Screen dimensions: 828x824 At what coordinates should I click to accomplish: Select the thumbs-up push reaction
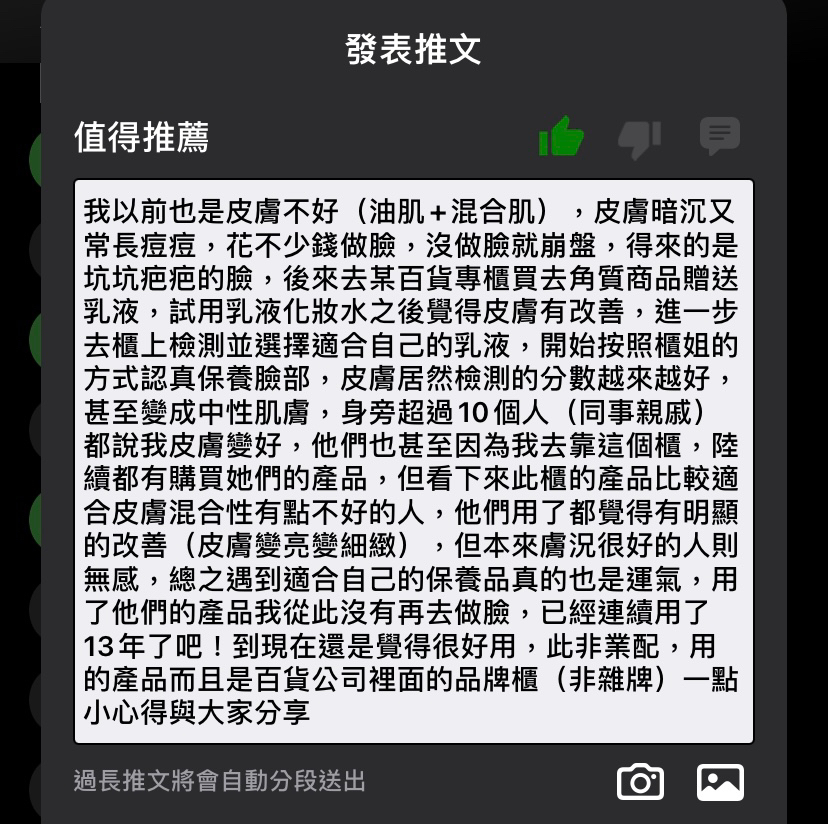(x=561, y=137)
